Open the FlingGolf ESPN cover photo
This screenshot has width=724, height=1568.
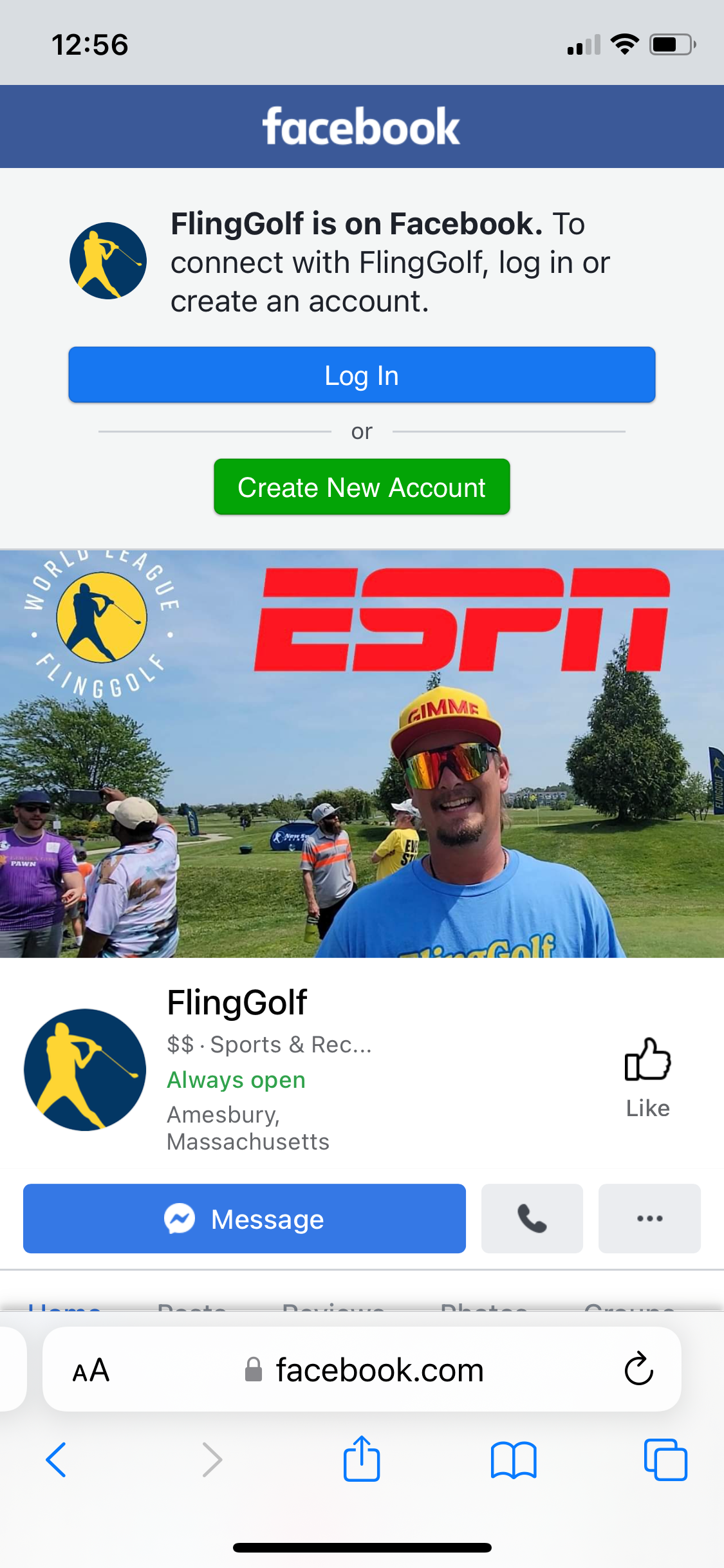(x=362, y=753)
